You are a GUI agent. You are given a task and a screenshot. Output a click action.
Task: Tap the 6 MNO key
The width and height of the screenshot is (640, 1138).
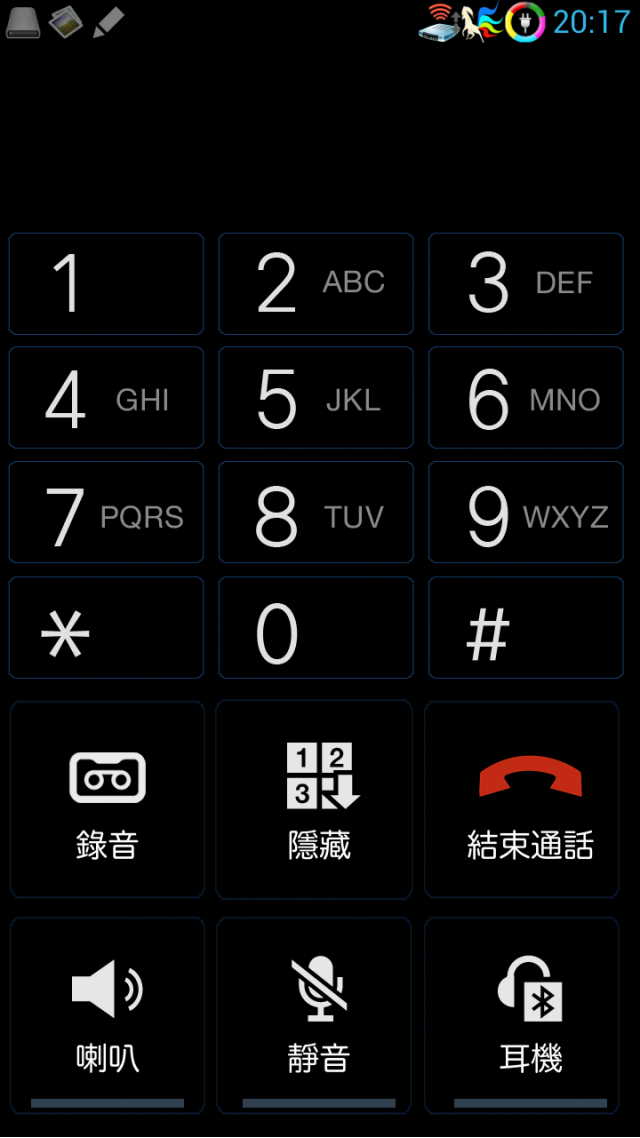(x=526, y=398)
